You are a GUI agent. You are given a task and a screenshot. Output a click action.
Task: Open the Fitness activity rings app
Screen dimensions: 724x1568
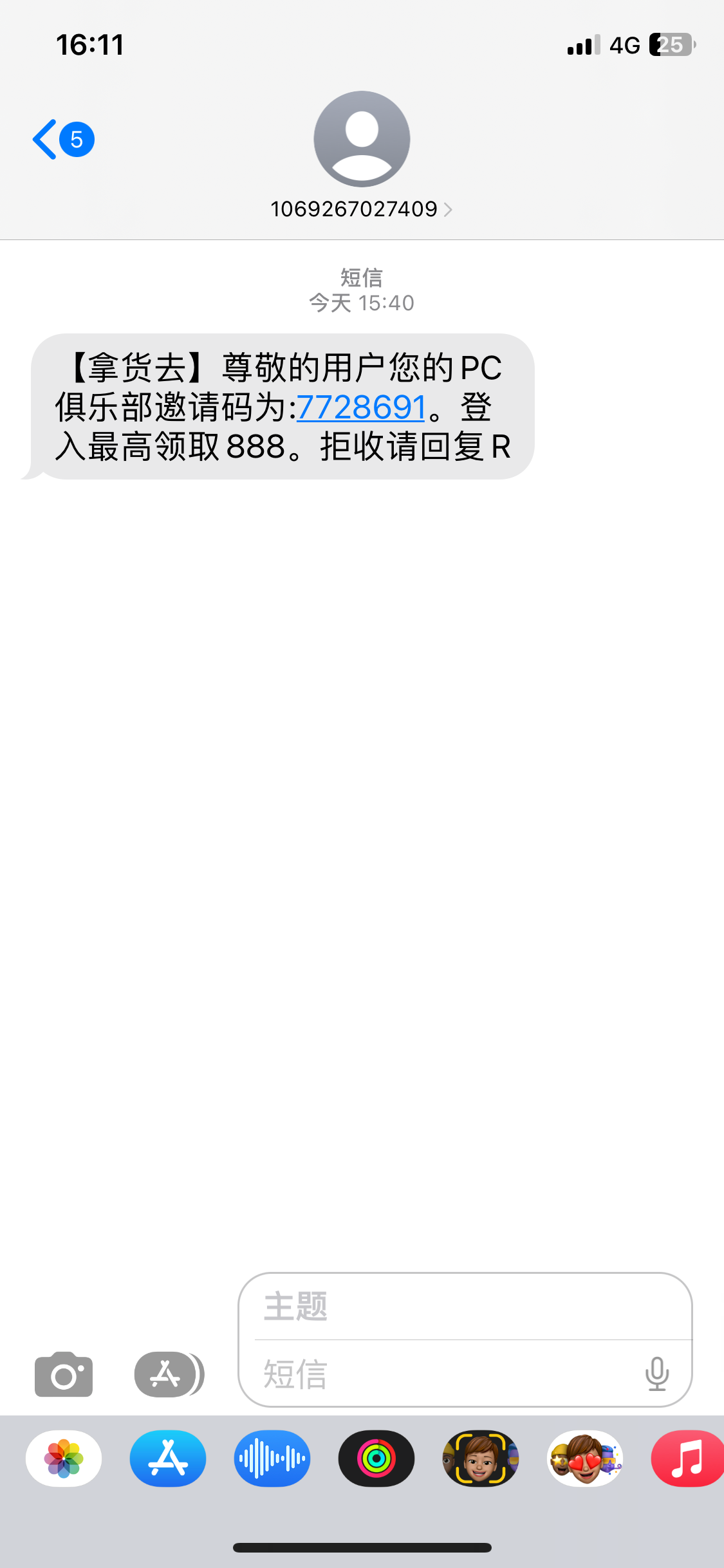tap(376, 1459)
